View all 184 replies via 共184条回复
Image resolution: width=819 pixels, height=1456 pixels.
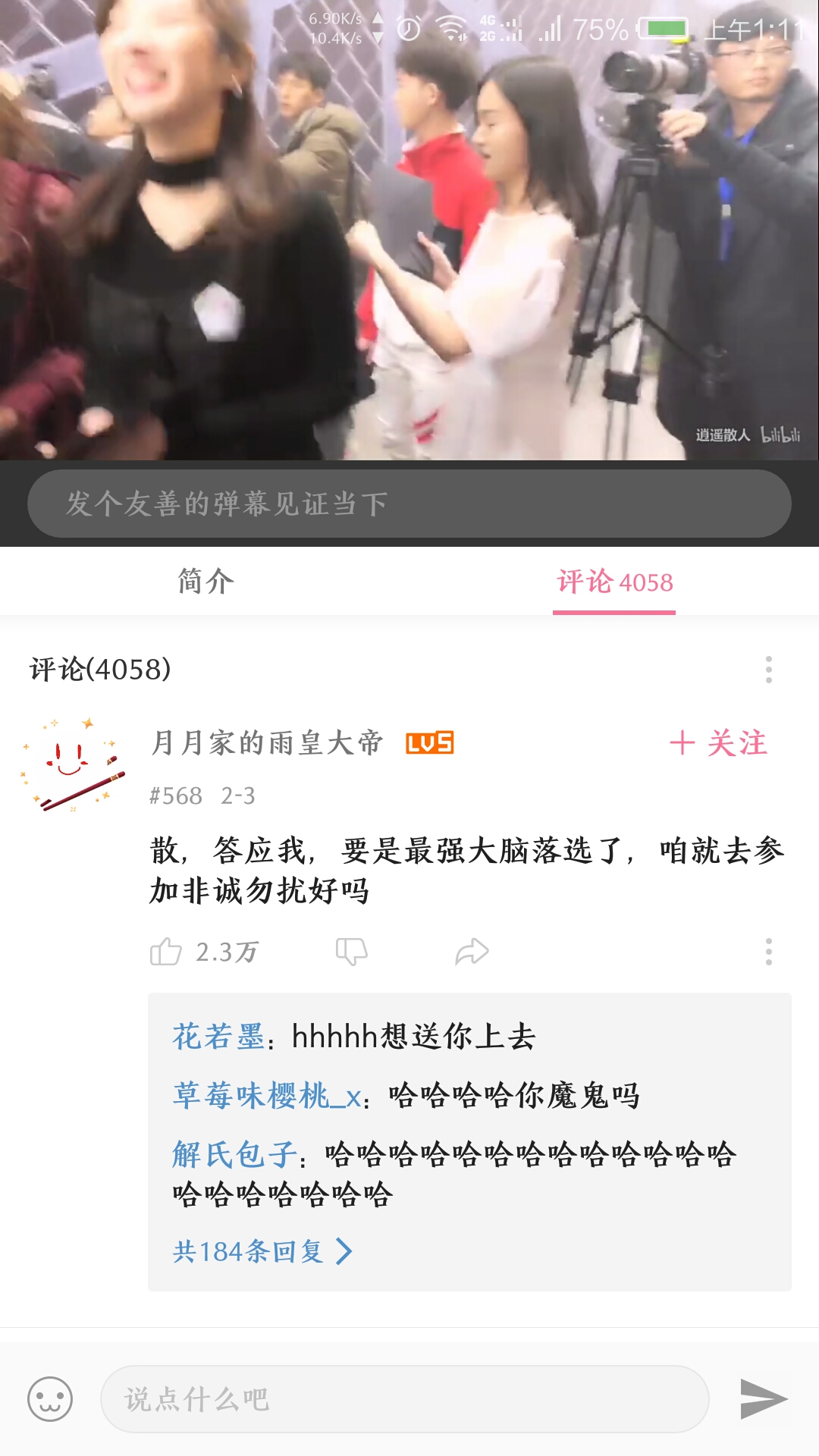tap(262, 1251)
